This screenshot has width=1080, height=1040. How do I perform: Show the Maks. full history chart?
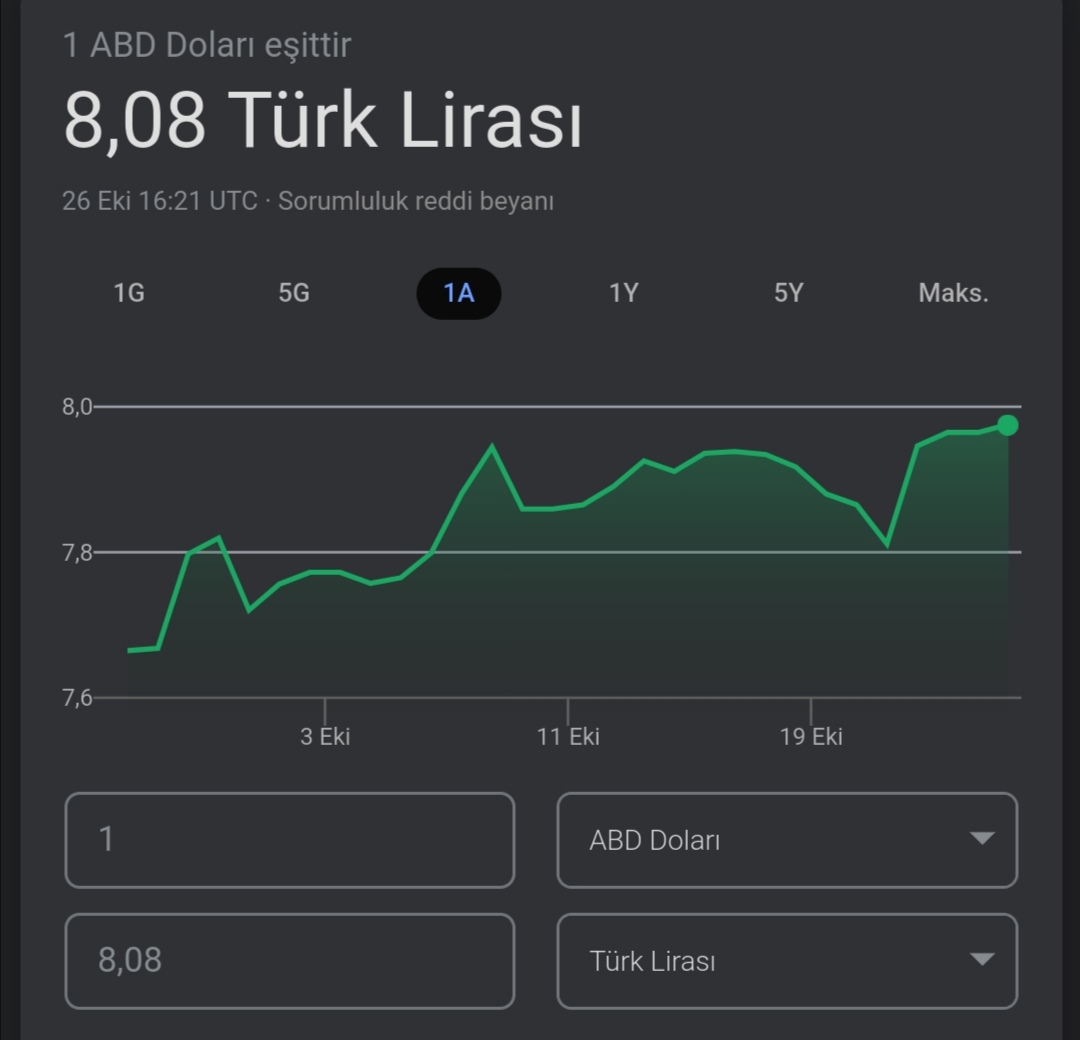[x=953, y=293]
